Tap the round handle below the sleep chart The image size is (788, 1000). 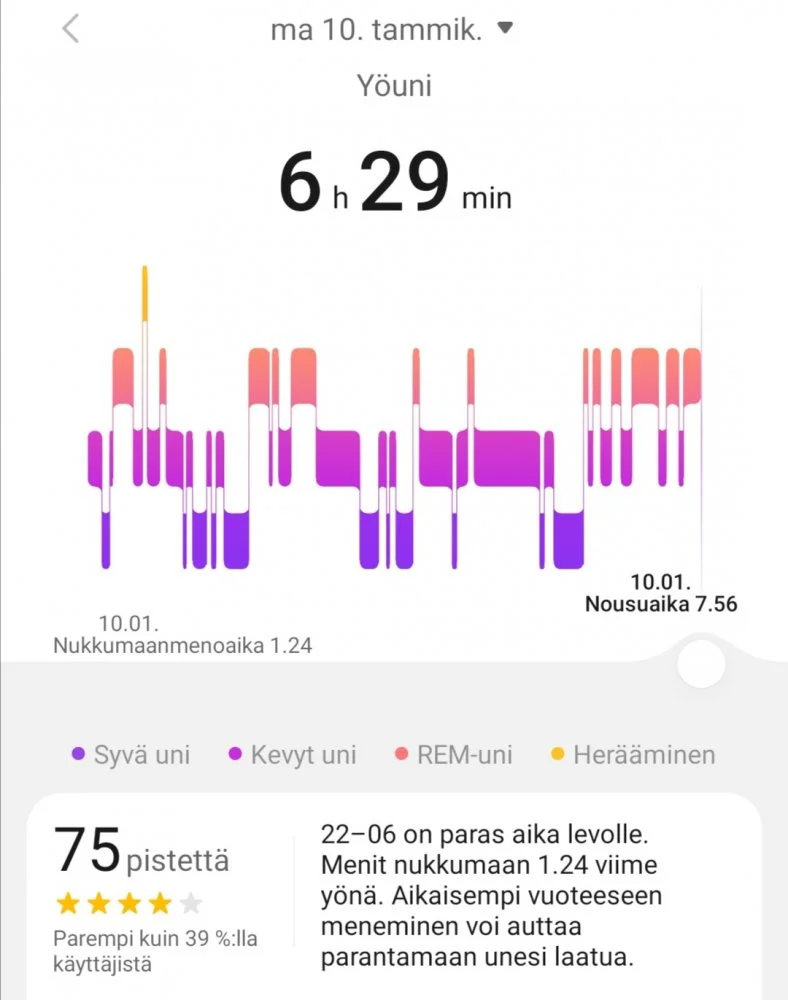tap(700, 665)
